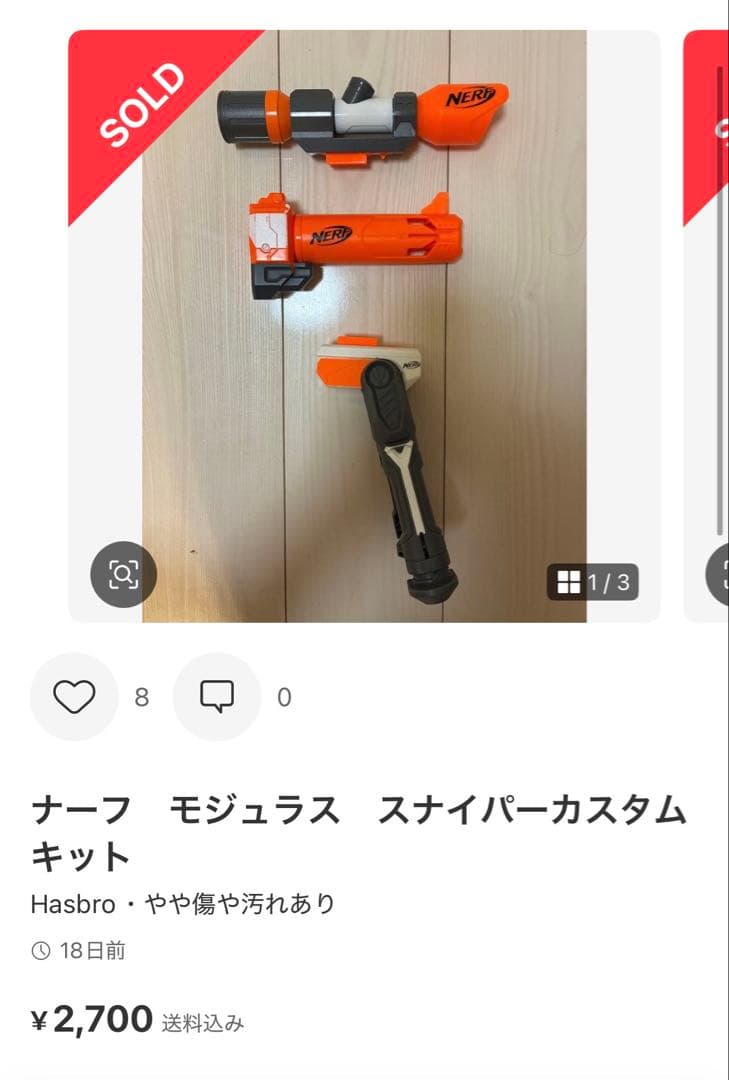Open comments via the speech bubble icon

(216, 697)
